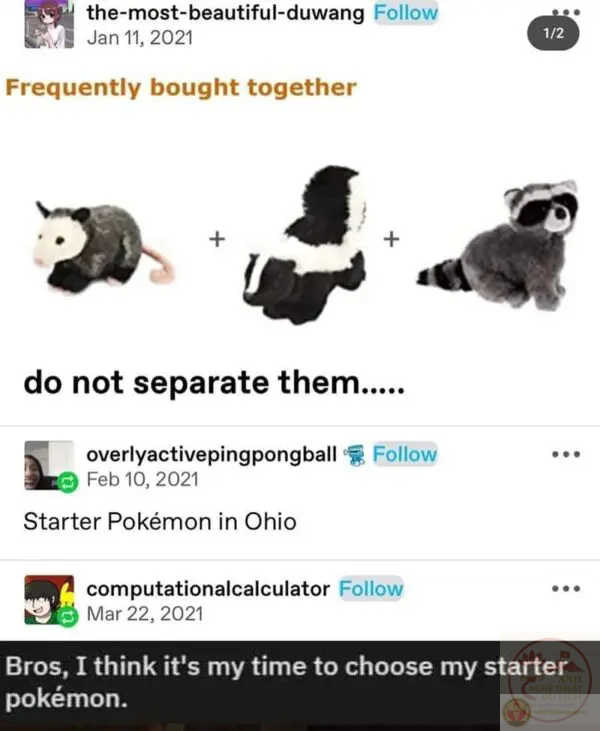View overlyactivepingpongball's blog
The width and height of the screenshot is (600, 731).
(x=211, y=454)
